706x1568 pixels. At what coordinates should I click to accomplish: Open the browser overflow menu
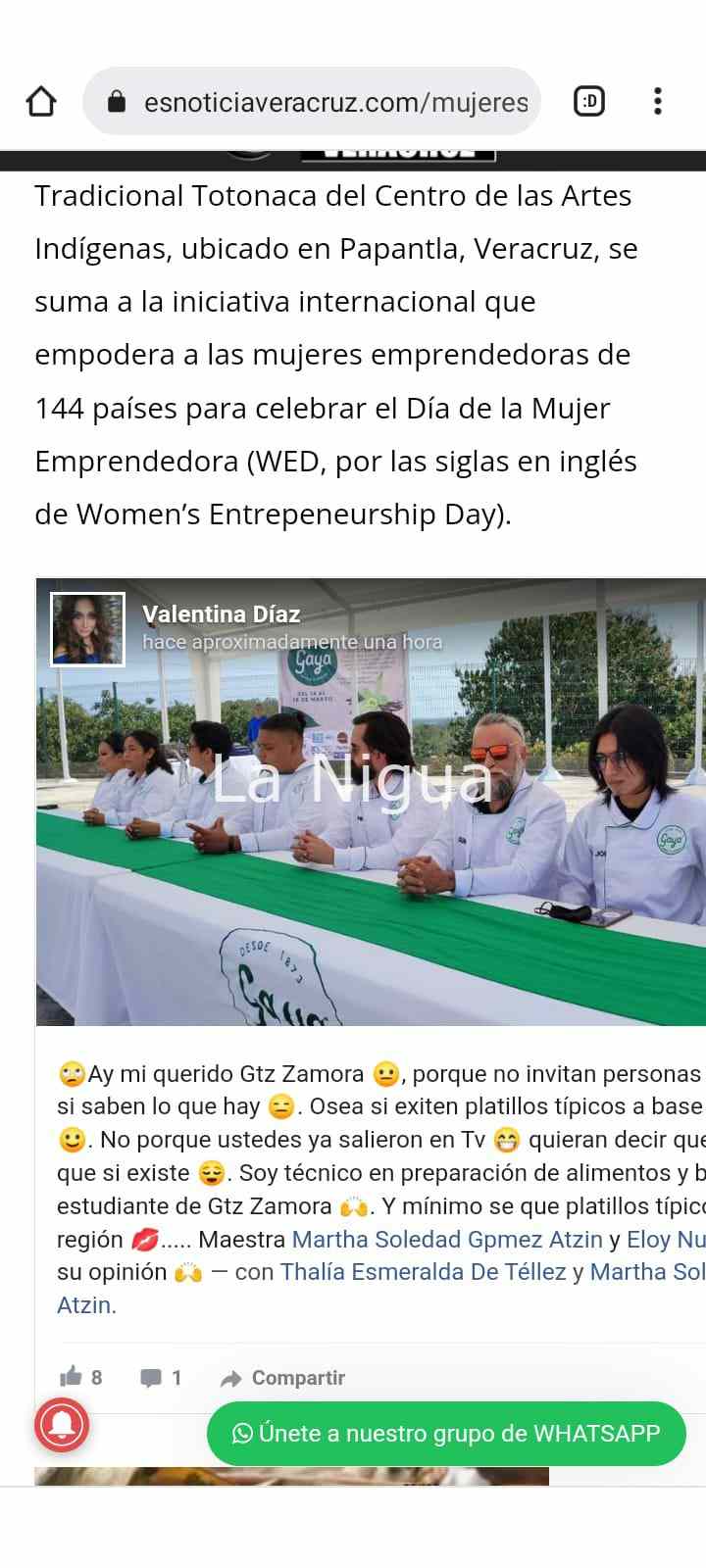click(x=657, y=101)
